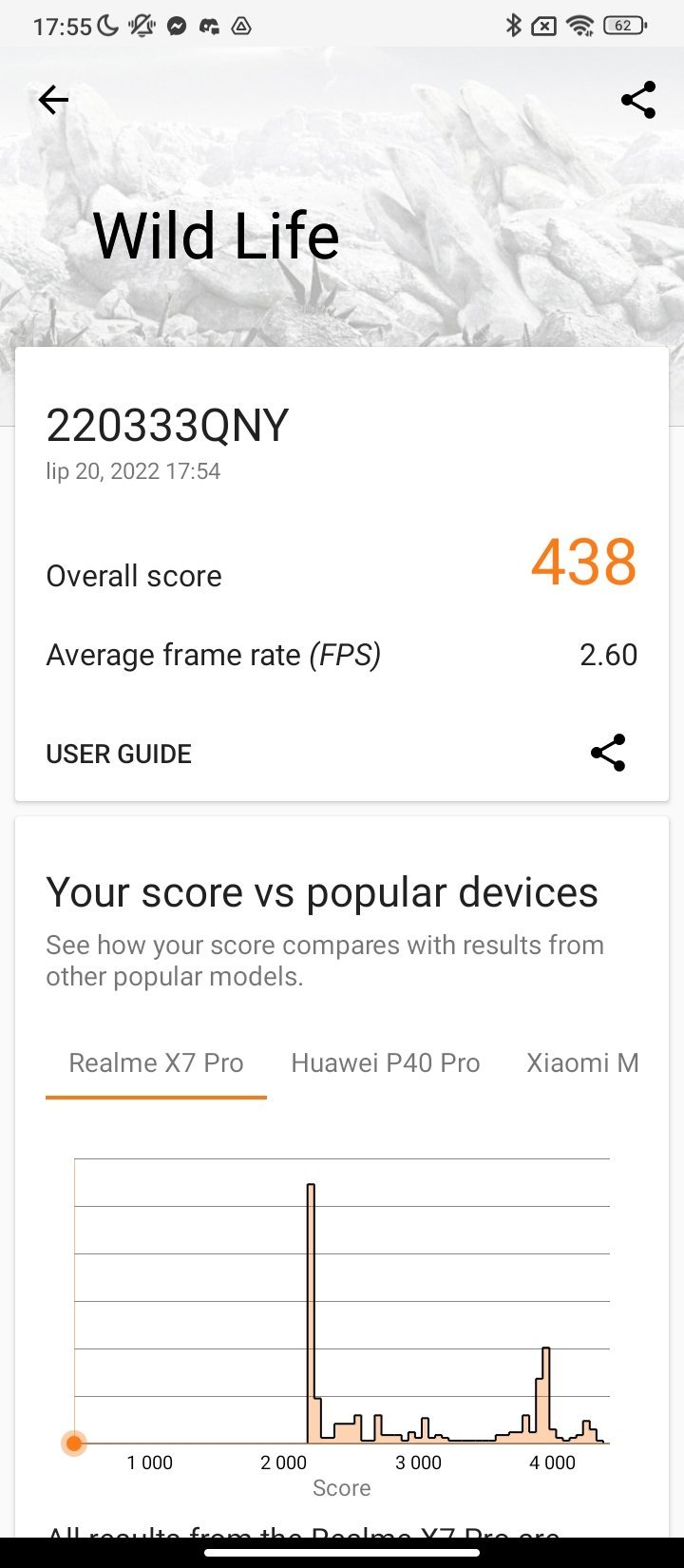Viewport: 684px width, 1568px height.
Task: Open the USER GUIDE
Action: [x=119, y=754]
